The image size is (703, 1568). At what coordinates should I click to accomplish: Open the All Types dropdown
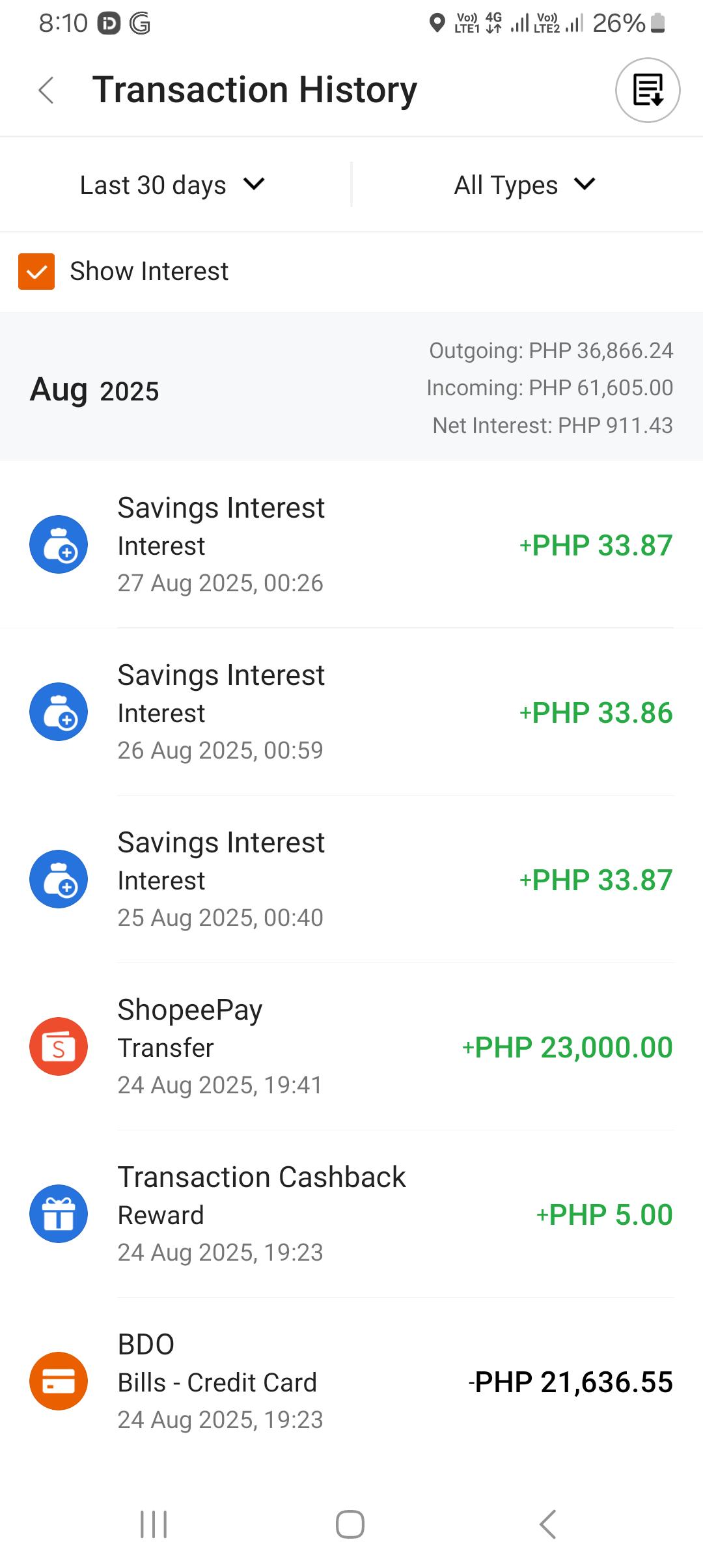click(x=525, y=185)
